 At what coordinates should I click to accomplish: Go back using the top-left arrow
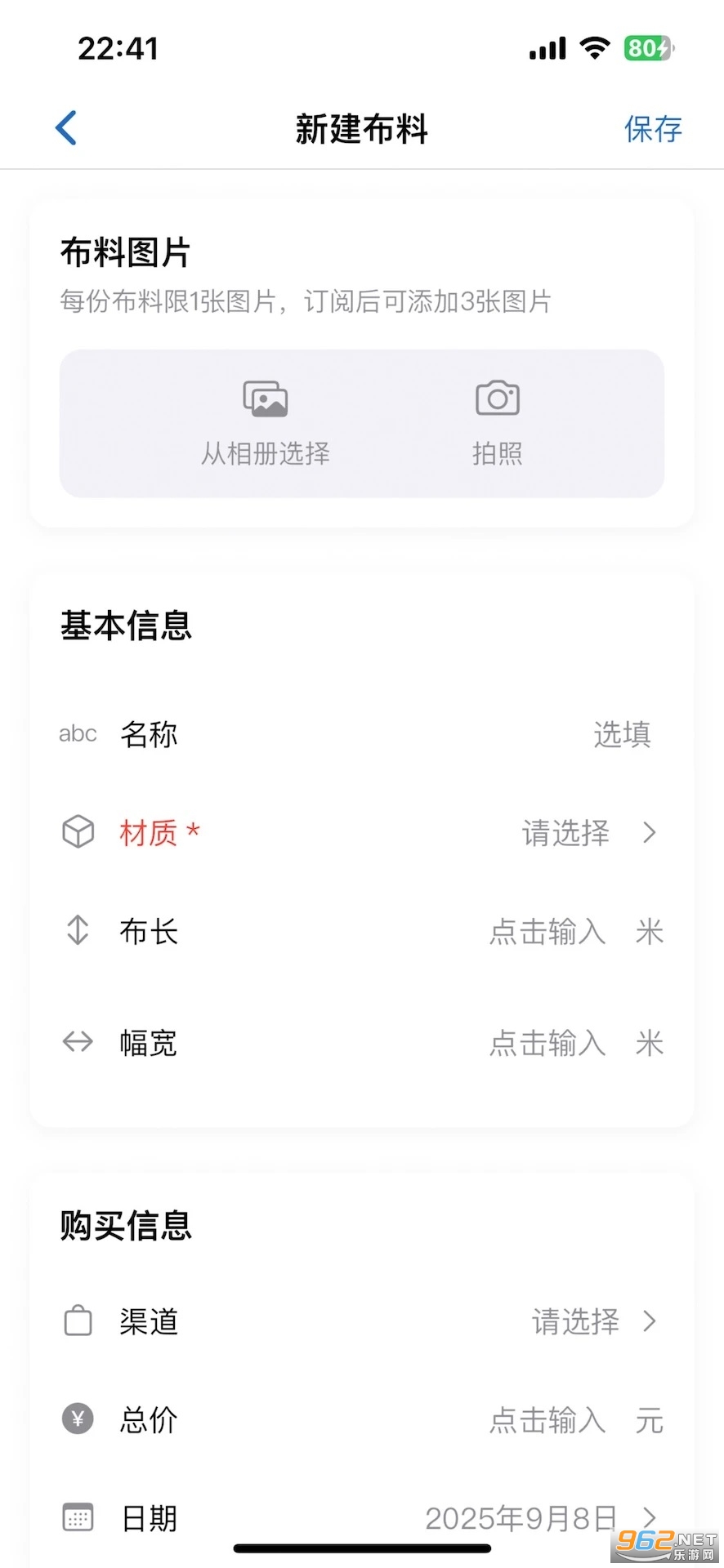(66, 128)
